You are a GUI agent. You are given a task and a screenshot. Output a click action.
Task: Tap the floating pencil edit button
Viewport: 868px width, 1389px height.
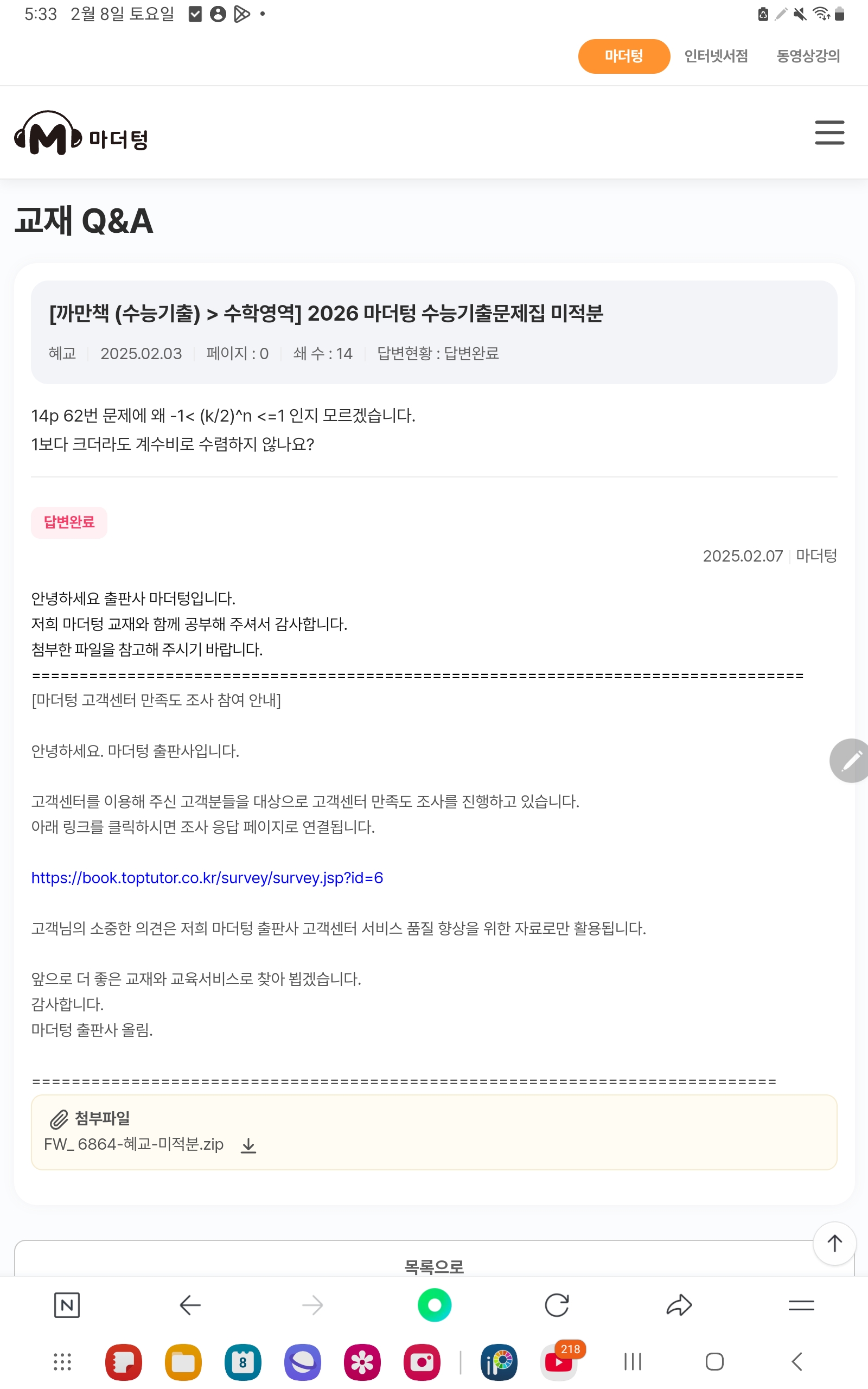[850, 761]
